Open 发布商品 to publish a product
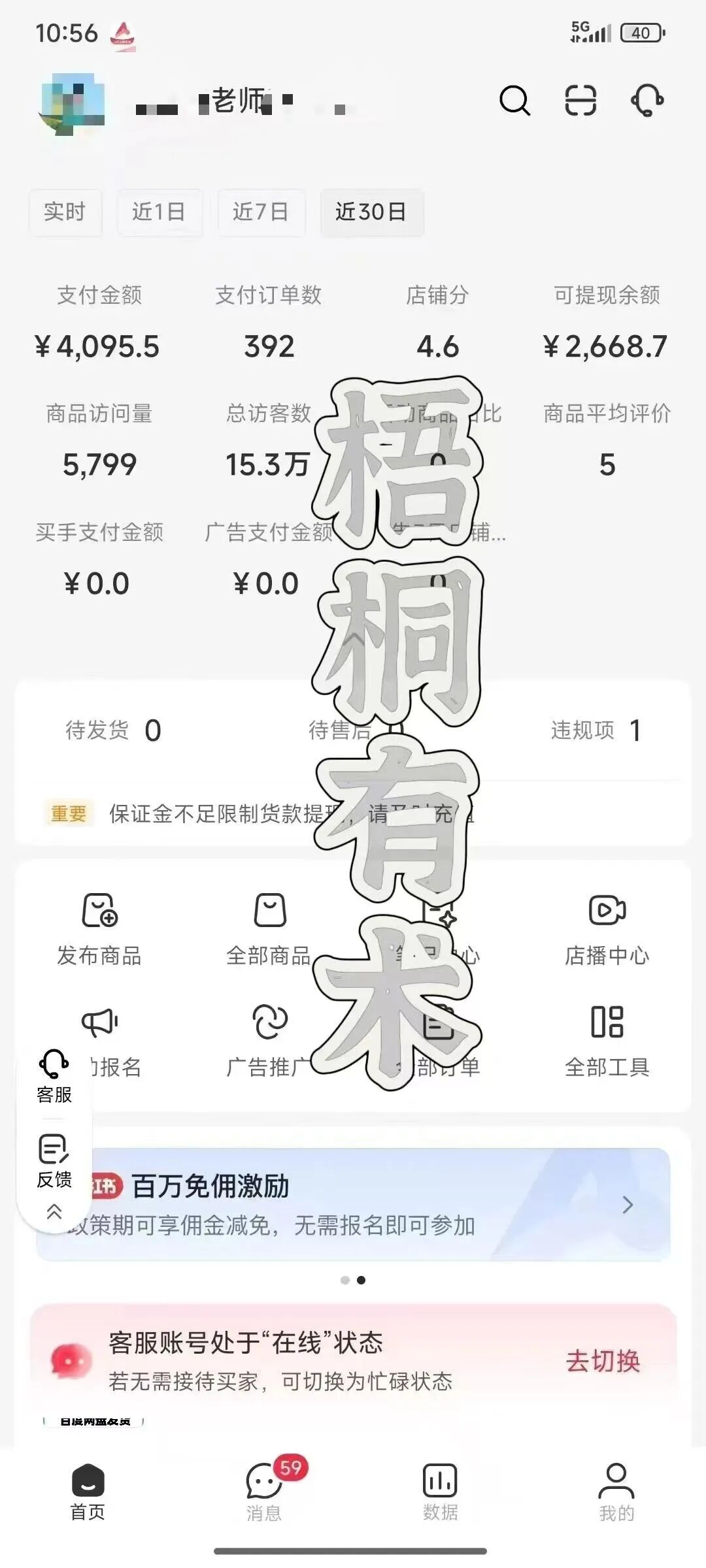 click(99, 929)
